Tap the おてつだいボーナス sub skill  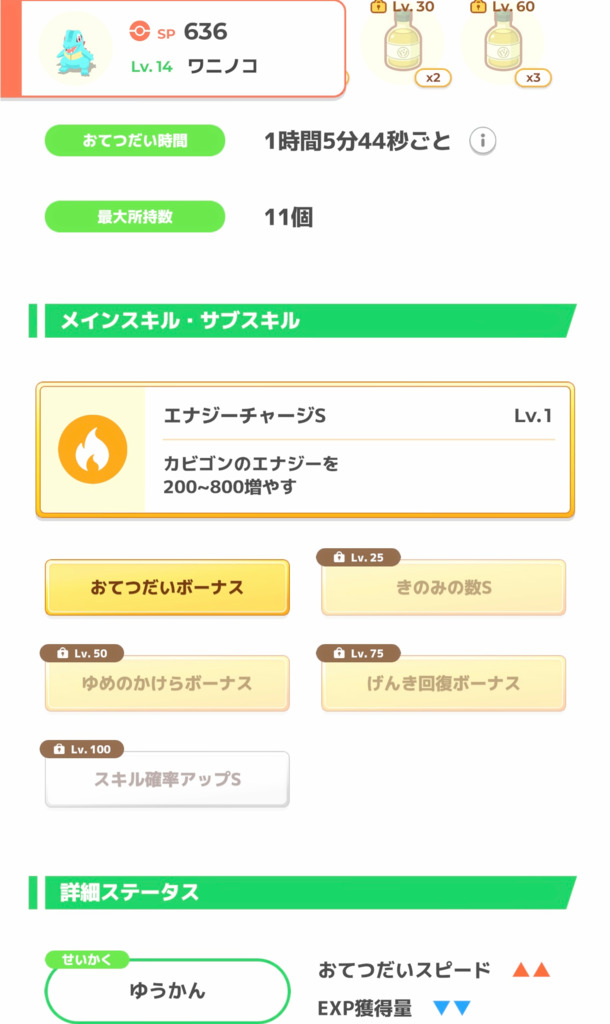[167, 587]
